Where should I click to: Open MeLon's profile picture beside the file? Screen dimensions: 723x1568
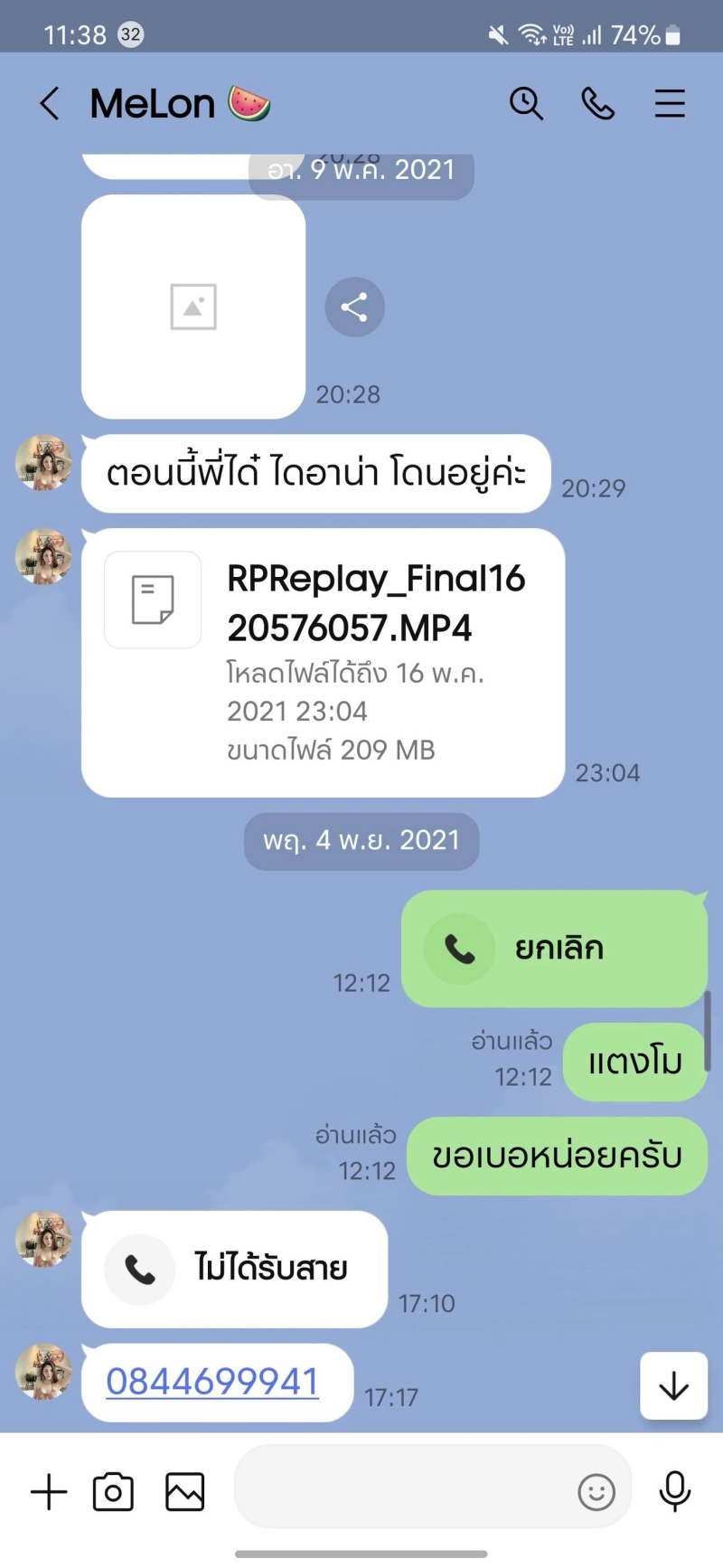(43, 557)
